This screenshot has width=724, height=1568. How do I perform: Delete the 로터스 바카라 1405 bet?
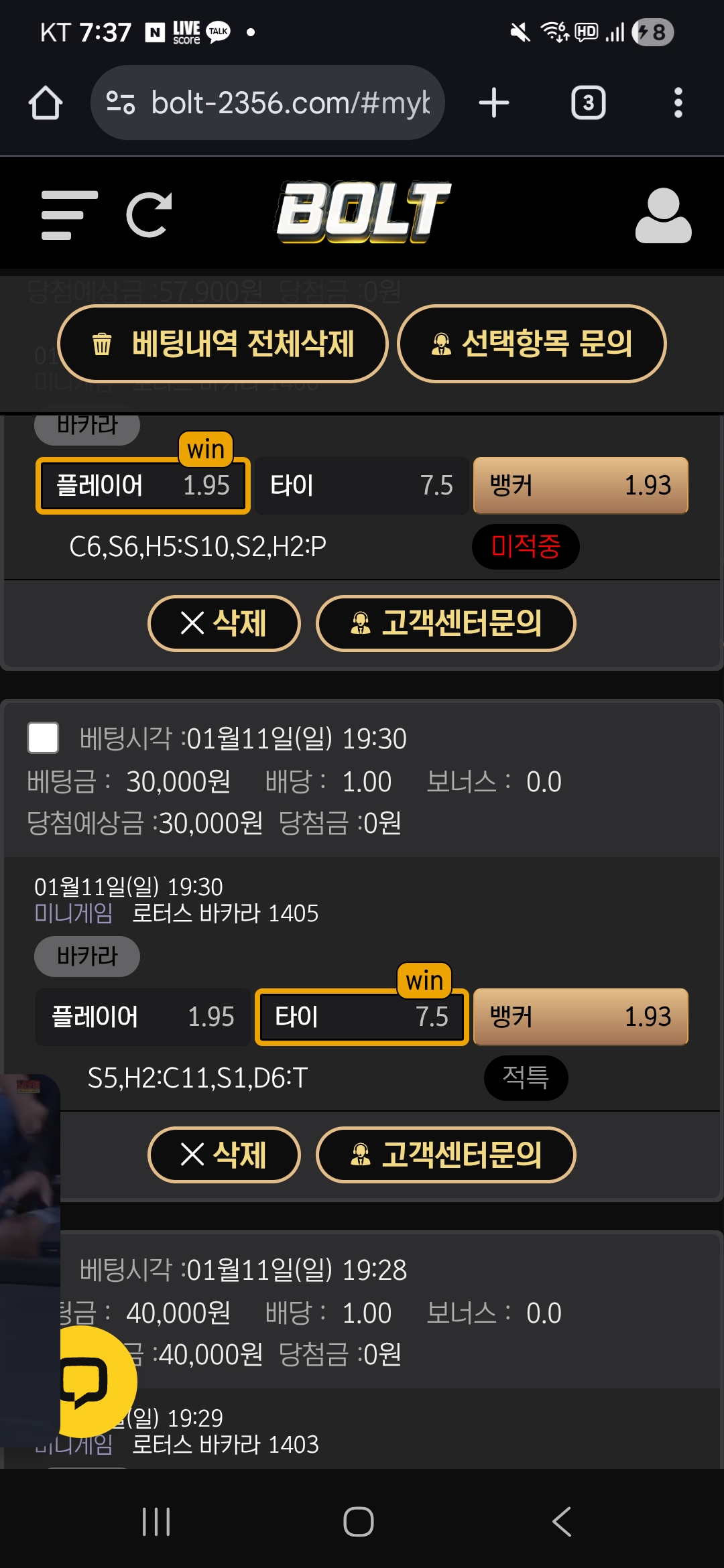(x=224, y=1155)
